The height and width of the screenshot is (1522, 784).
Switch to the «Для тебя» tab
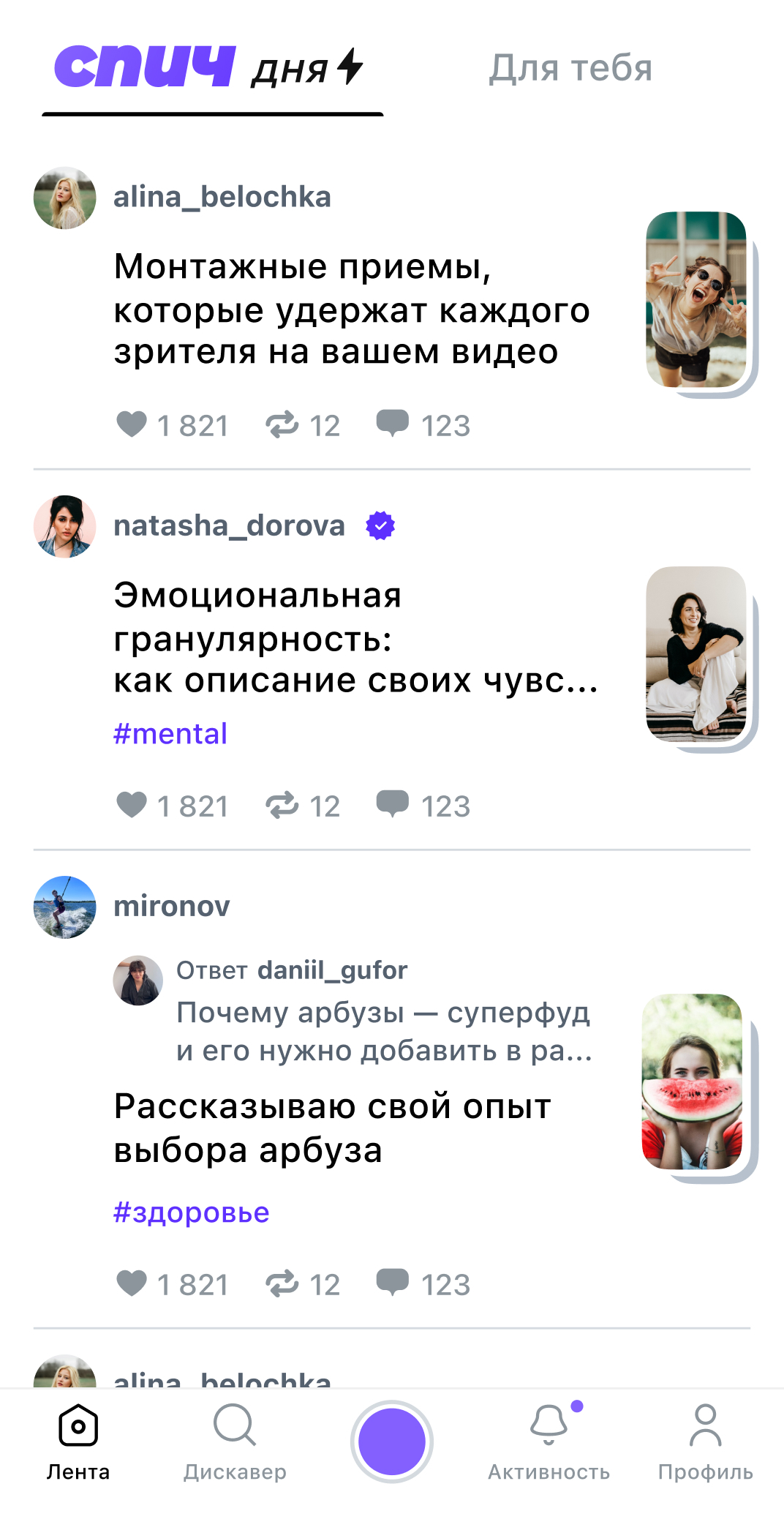570,68
